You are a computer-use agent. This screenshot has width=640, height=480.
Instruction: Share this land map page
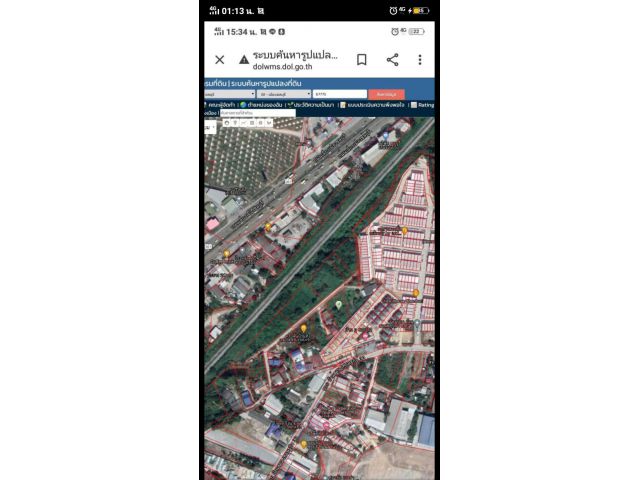coord(392,60)
